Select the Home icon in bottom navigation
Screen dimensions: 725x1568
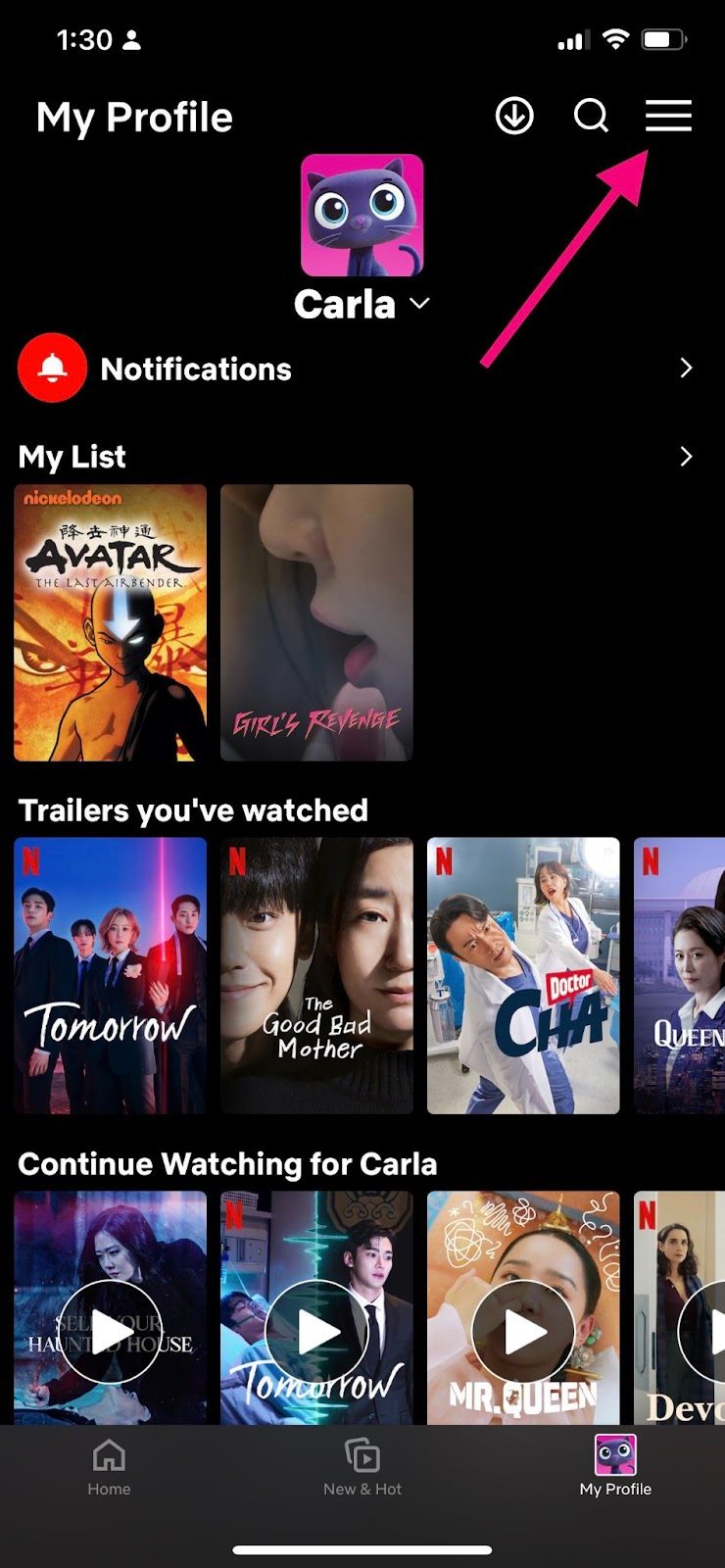coord(108,1457)
